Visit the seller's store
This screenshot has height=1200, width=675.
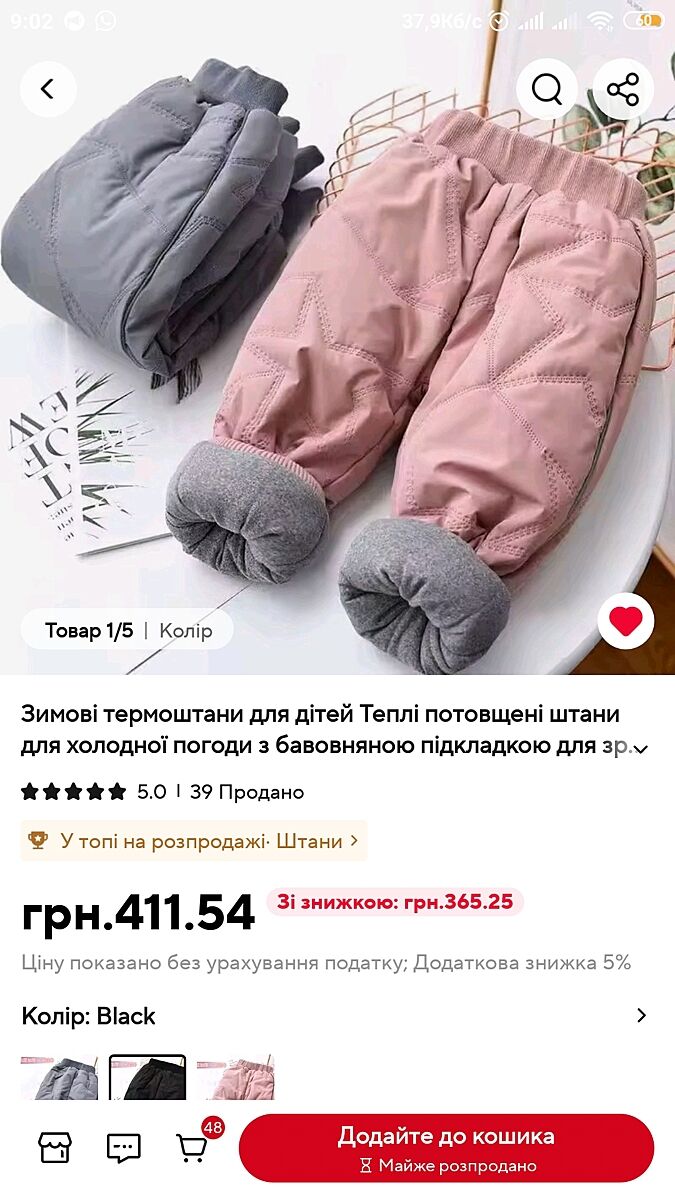pyautogui.click(x=55, y=1148)
